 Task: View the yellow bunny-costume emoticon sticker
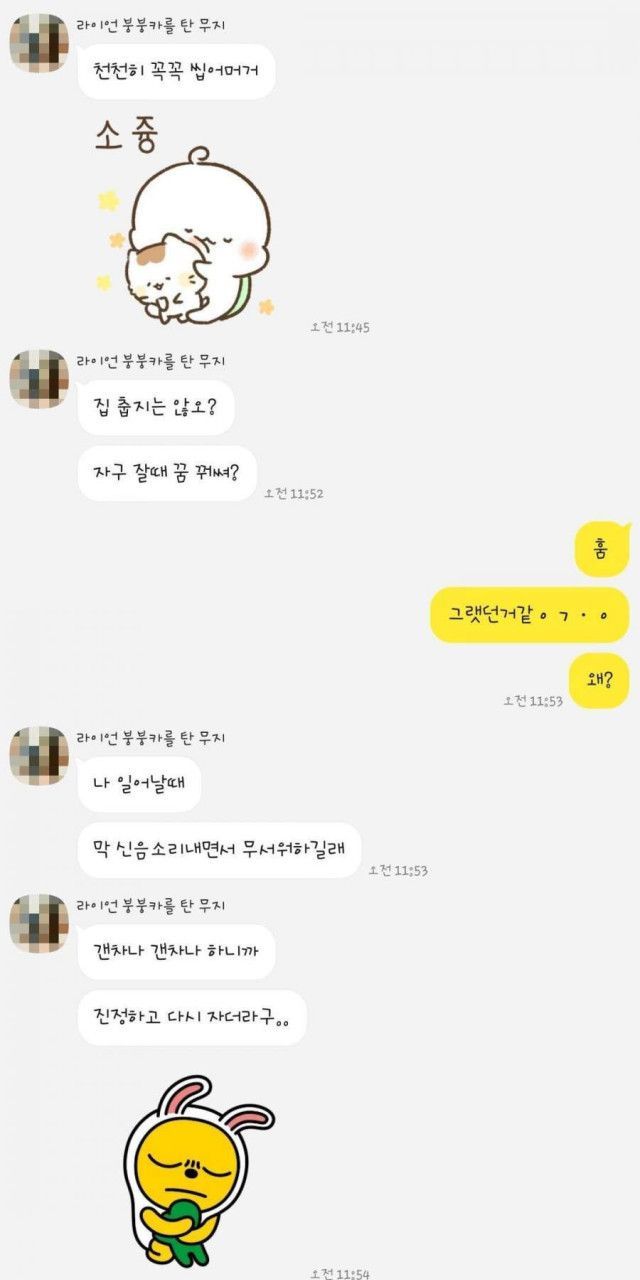point(196,1170)
